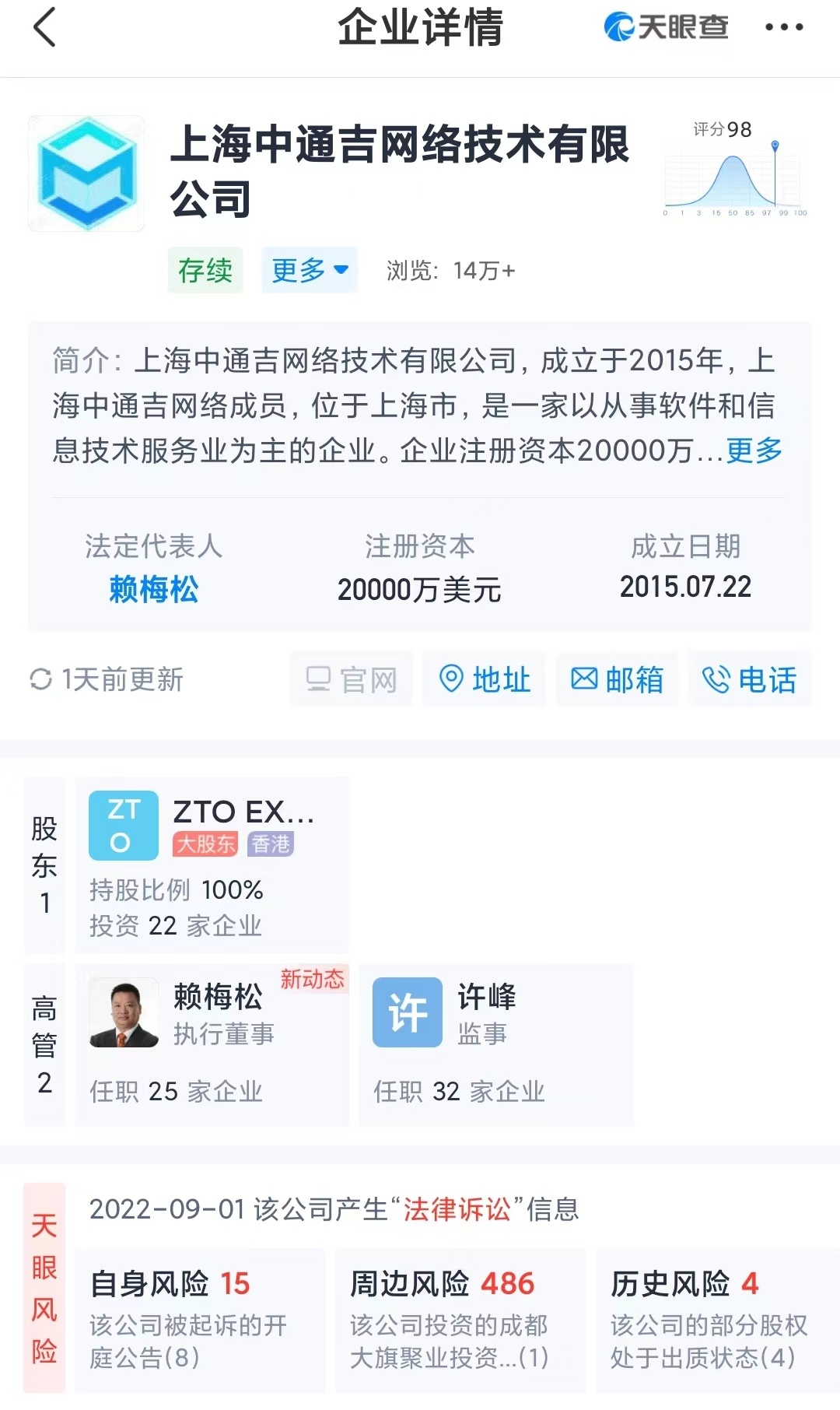Expand the 更多 status dropdown

click(309, 270)
